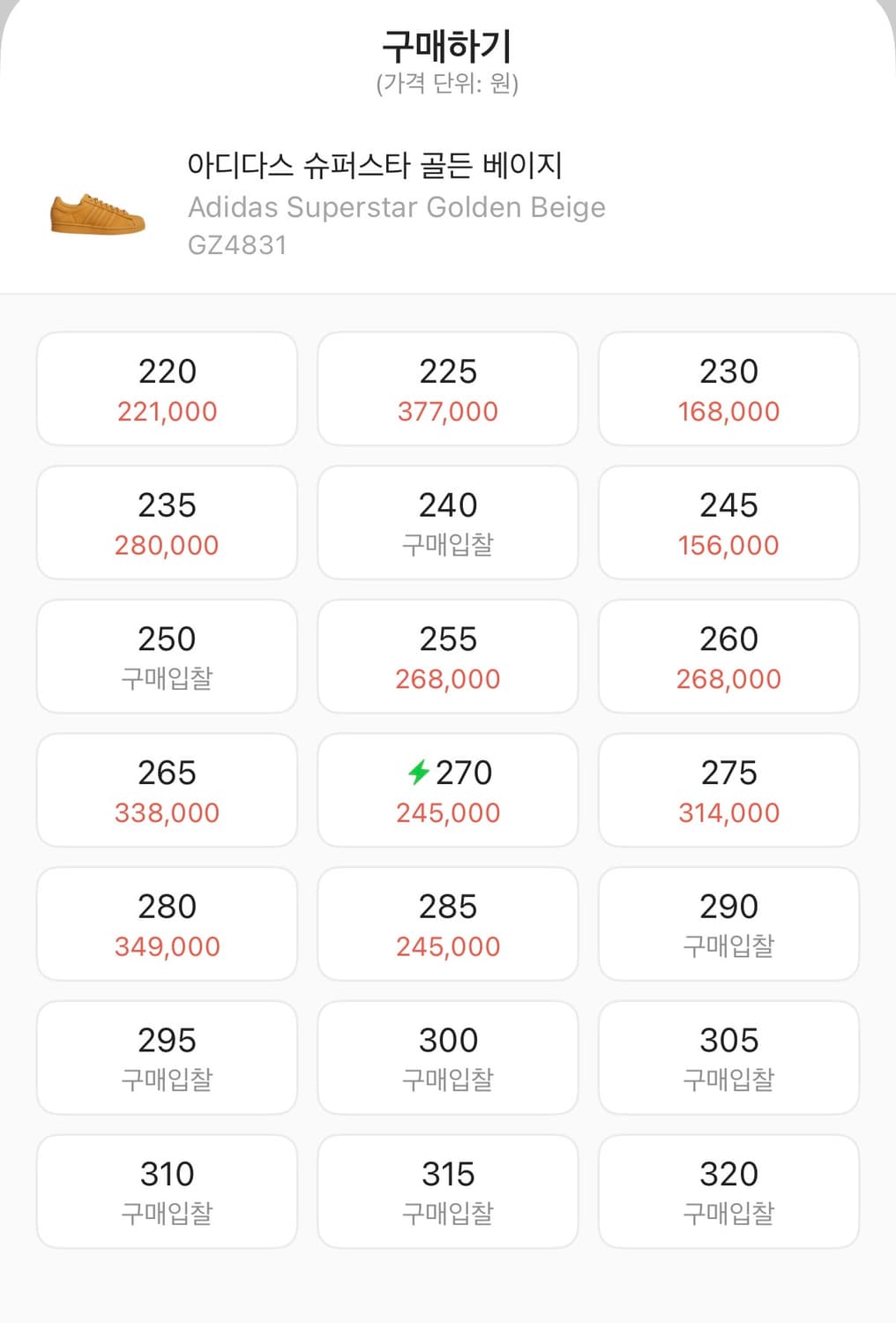The height and width of the screenshot is (1323, 896).
Task: Place purchase bid for size 305
Action: click(x=728, y=1058)
